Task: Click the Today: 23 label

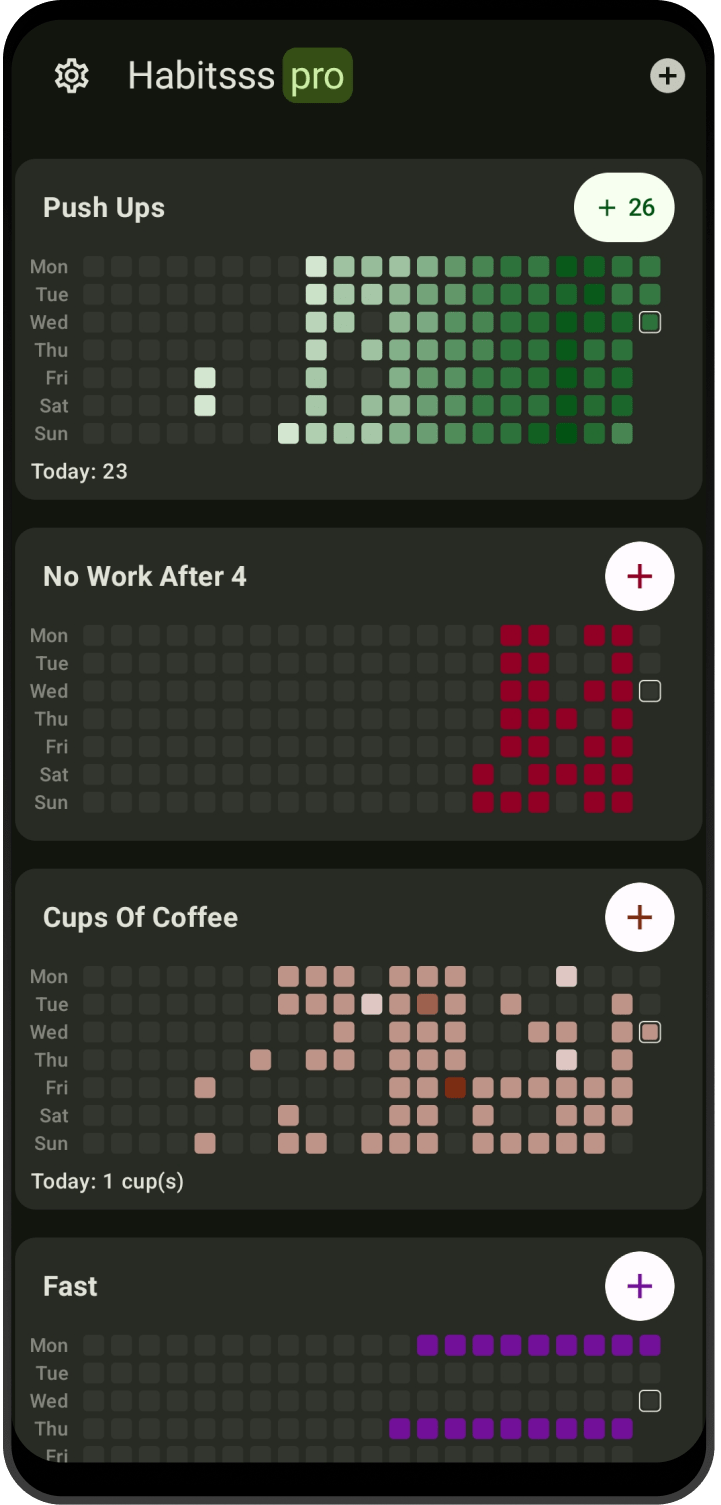Action: (78, 471)
